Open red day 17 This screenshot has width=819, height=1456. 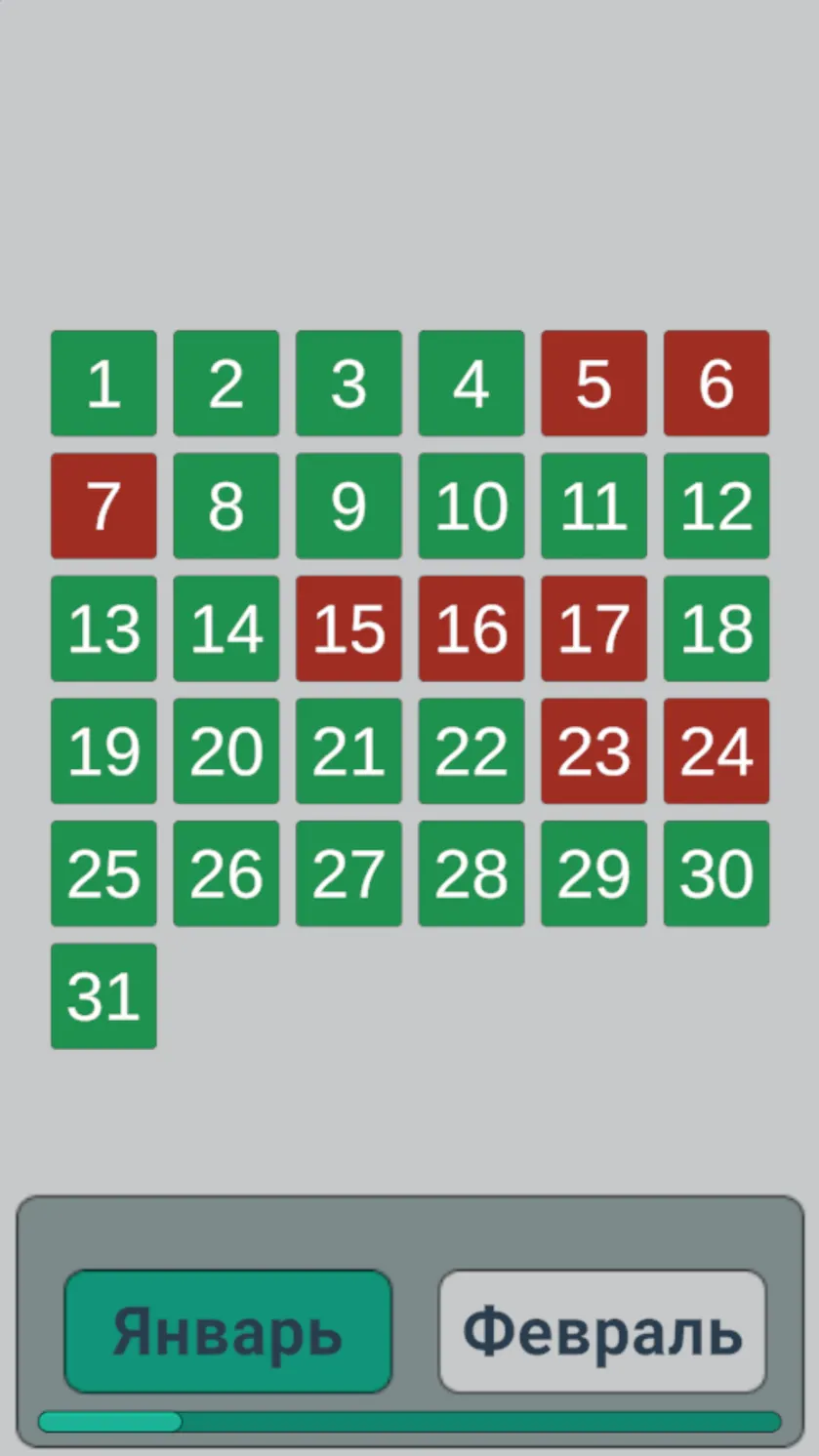[594, 628]
